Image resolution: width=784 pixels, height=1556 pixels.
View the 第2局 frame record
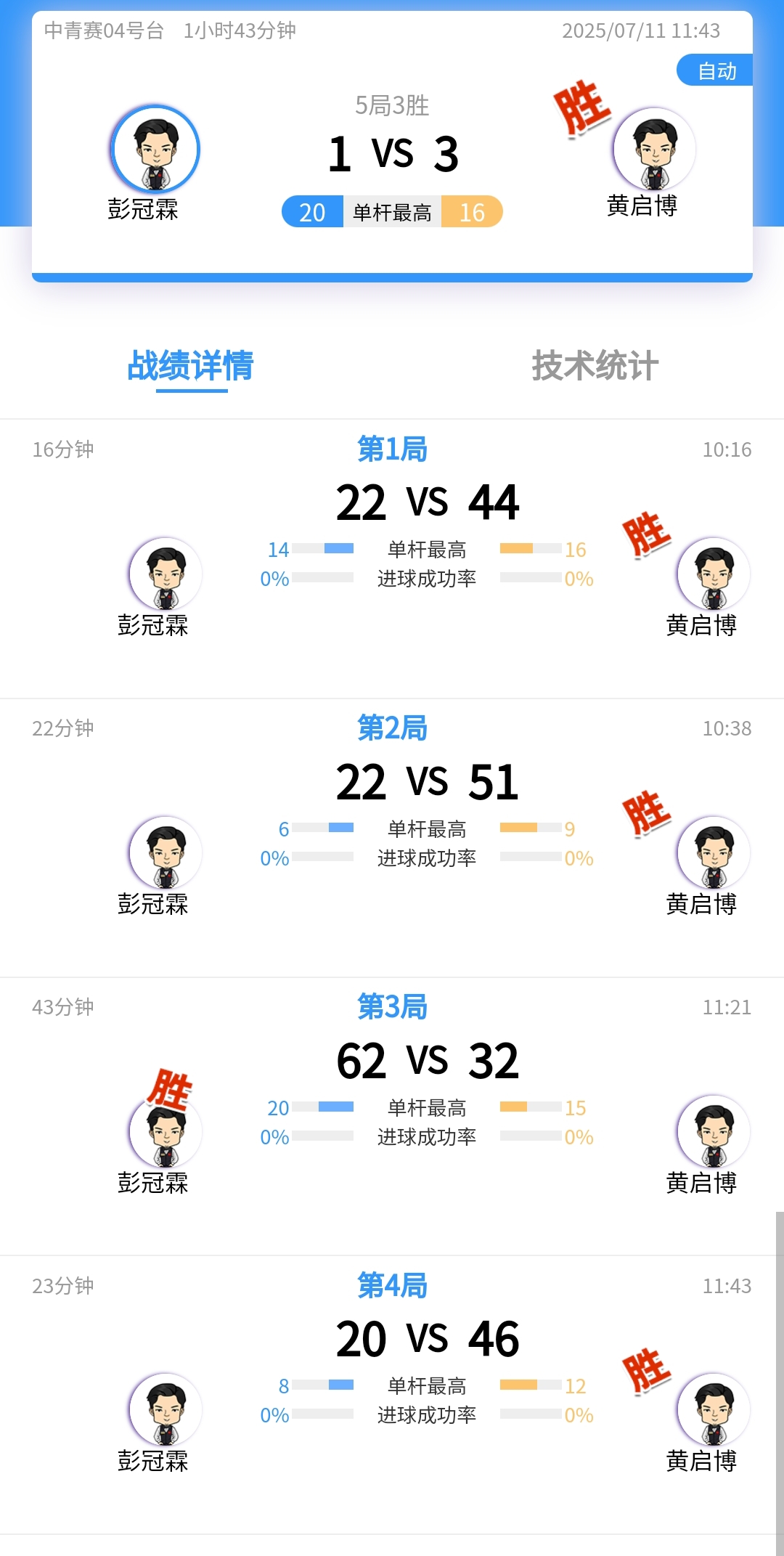click(x=392, y=728)
